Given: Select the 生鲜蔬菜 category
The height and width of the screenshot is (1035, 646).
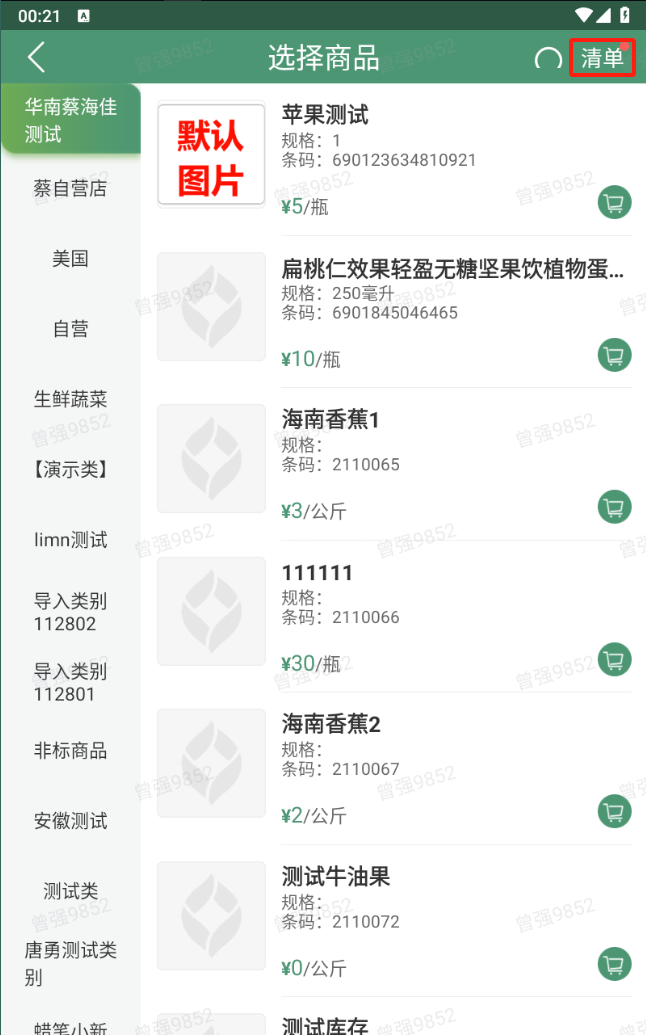Looking at the screenshot, I should pos(71,399).
